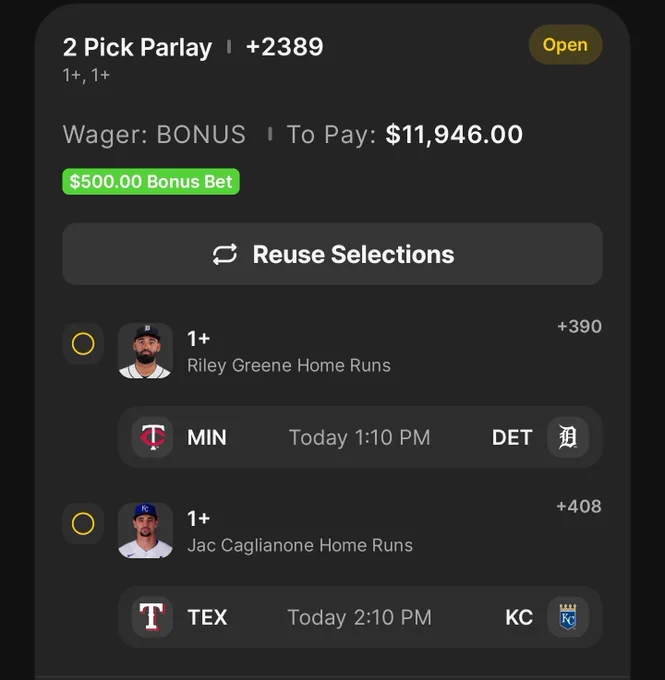
Task: Tap the Reuse Selections button
Action: coord(332,254)
